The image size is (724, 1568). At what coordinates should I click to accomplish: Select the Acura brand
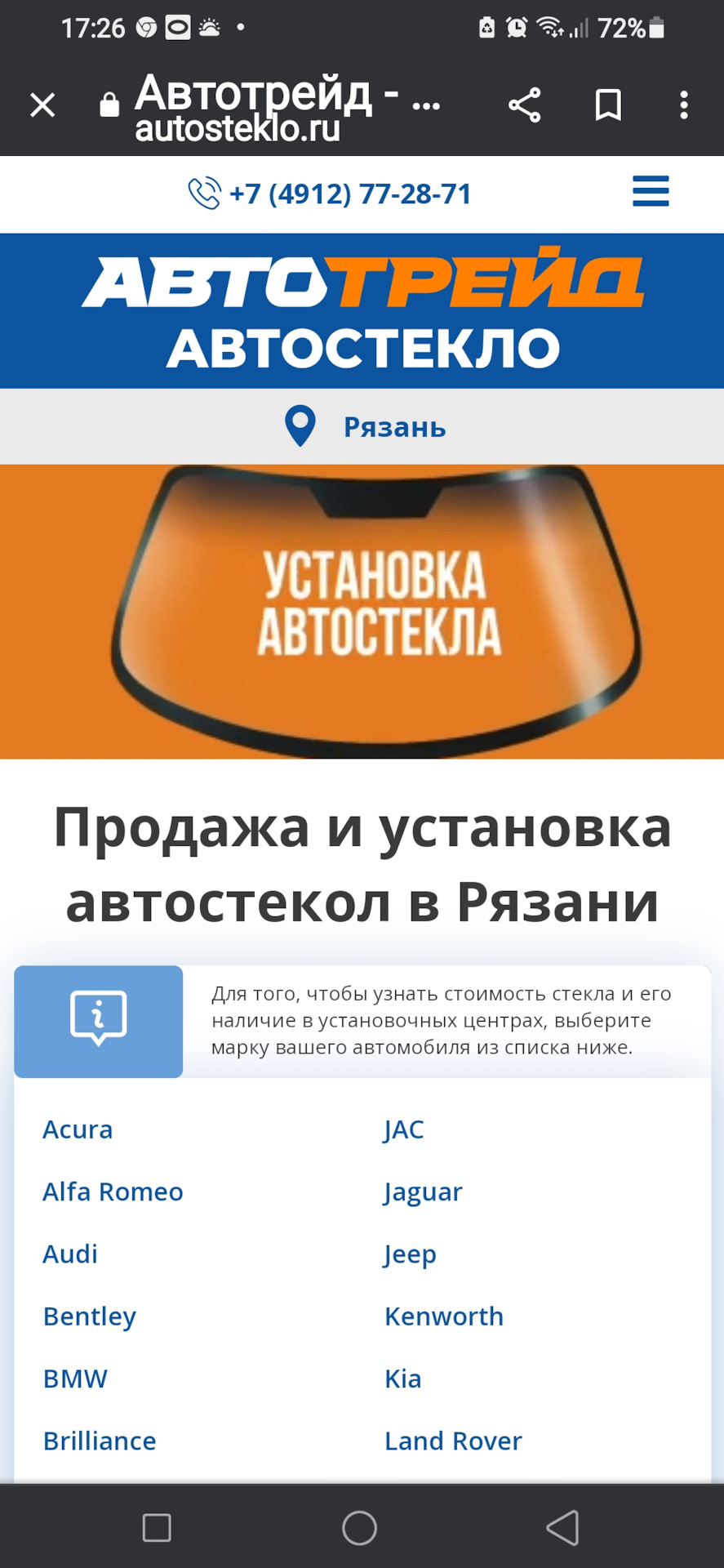tap(78, 1129)
